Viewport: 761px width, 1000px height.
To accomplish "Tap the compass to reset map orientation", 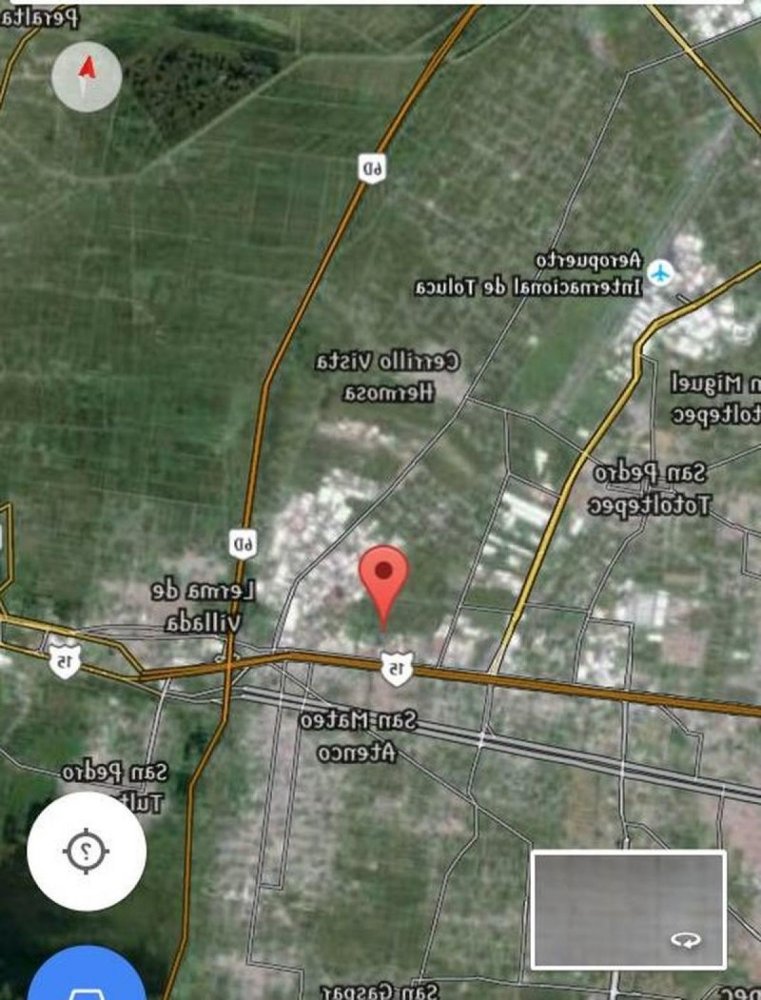I will [x=87, y=75].
